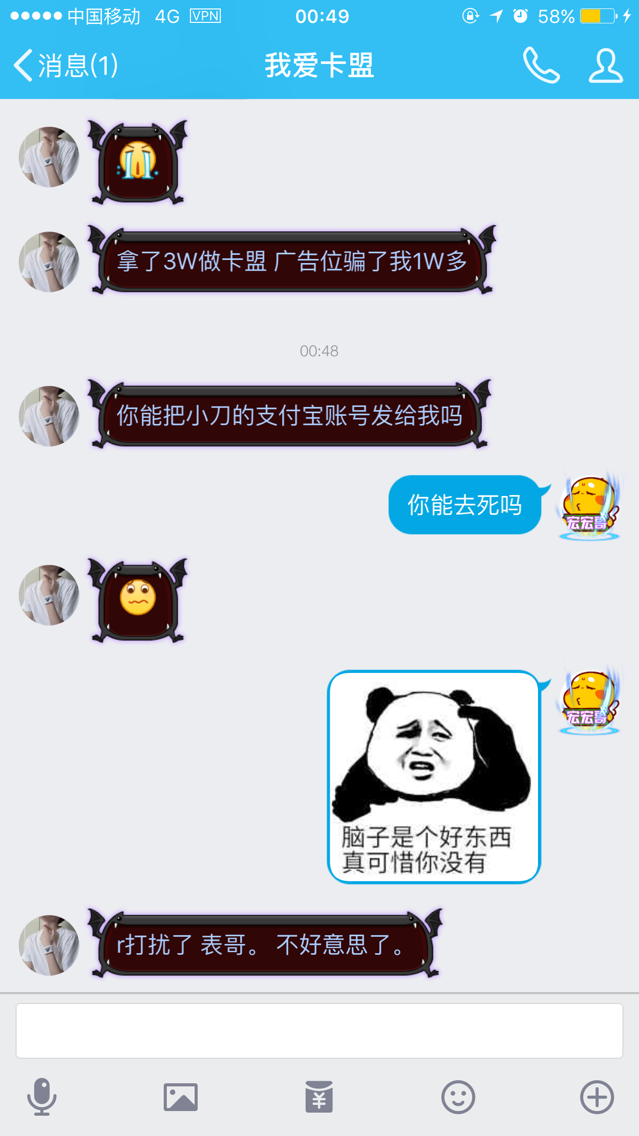Screen dimensions: 639x1136
Task: Tap the message text input field
Action: pyautogui.click(x=320, y=1030)
